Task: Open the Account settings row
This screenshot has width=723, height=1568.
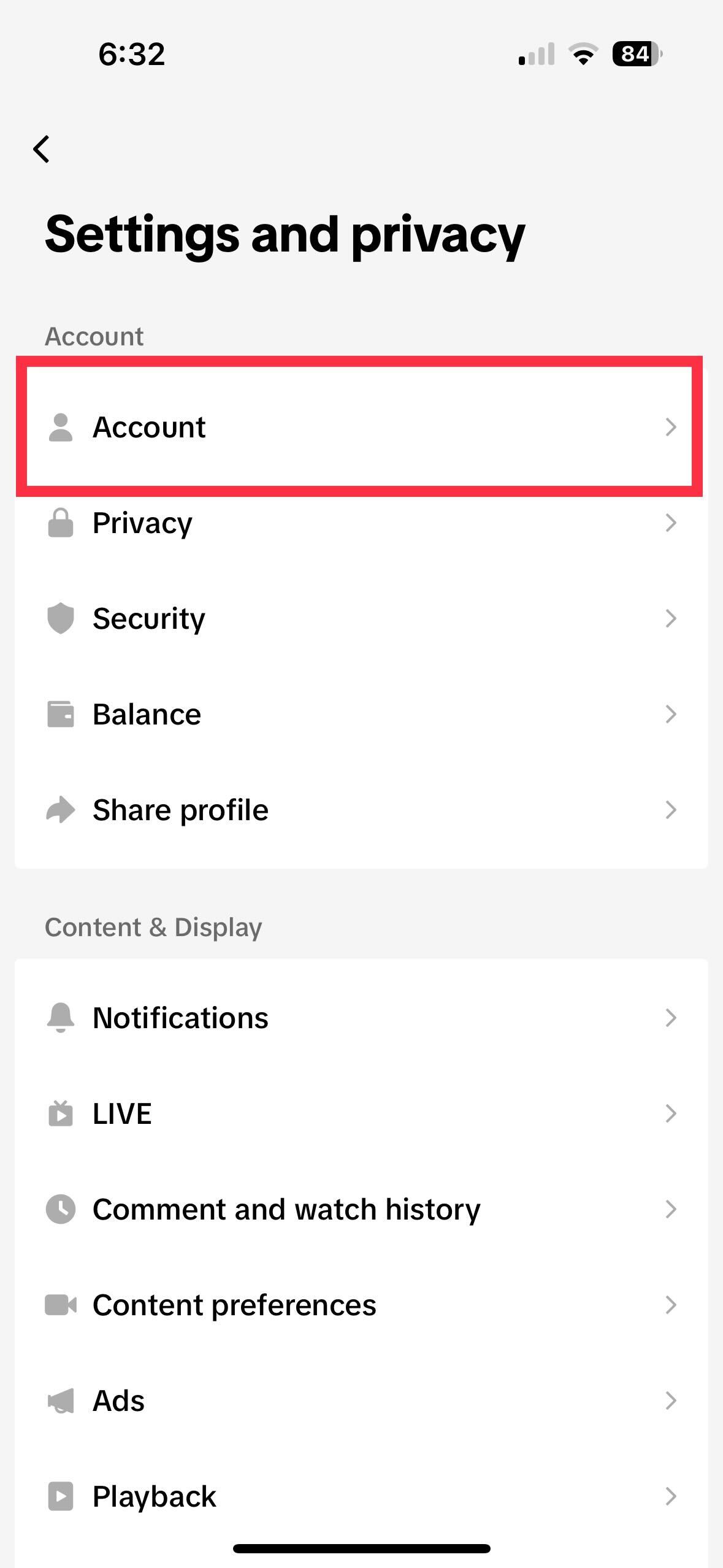Action: tap(361, 427)
